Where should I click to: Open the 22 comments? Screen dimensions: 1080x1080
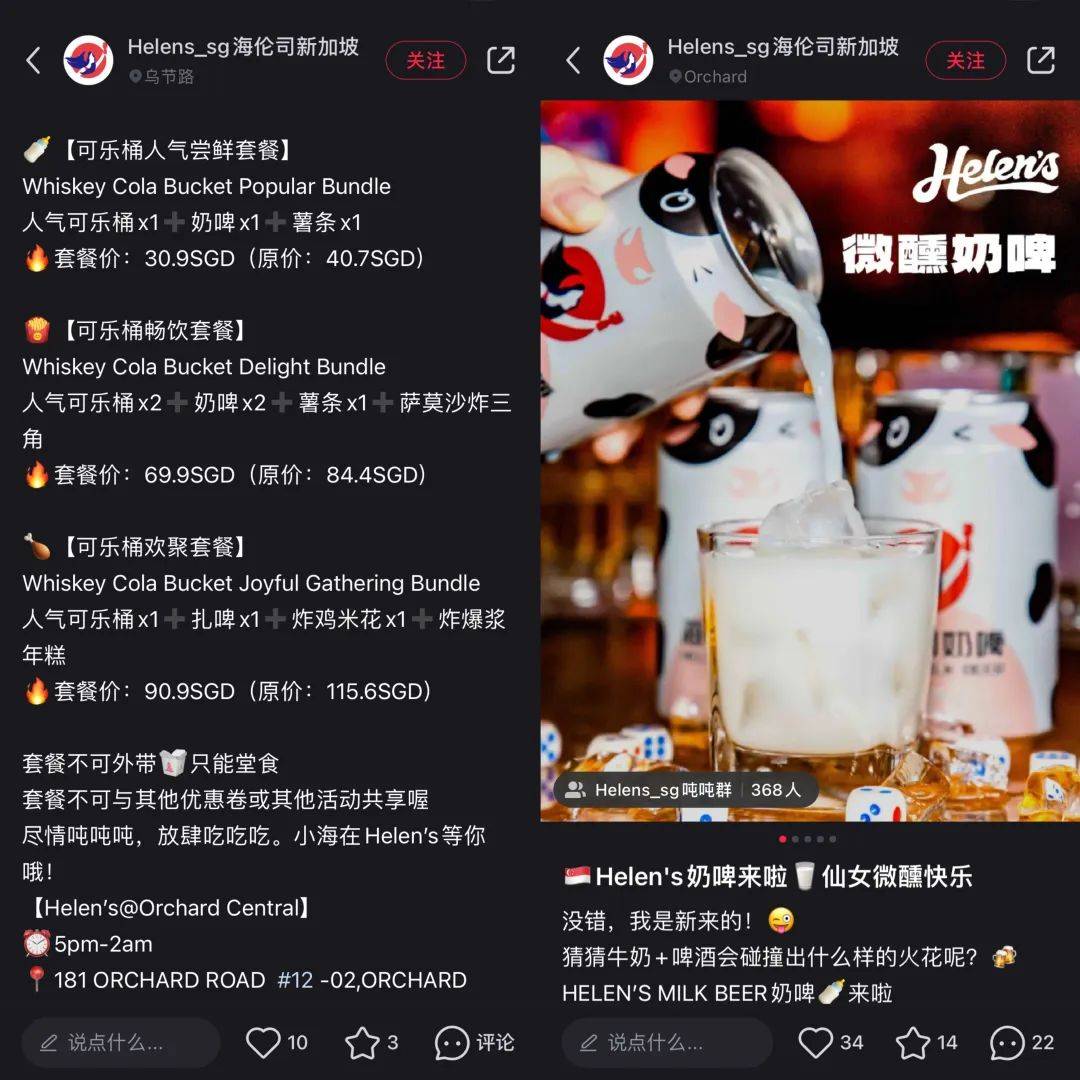[1007, 1043]
